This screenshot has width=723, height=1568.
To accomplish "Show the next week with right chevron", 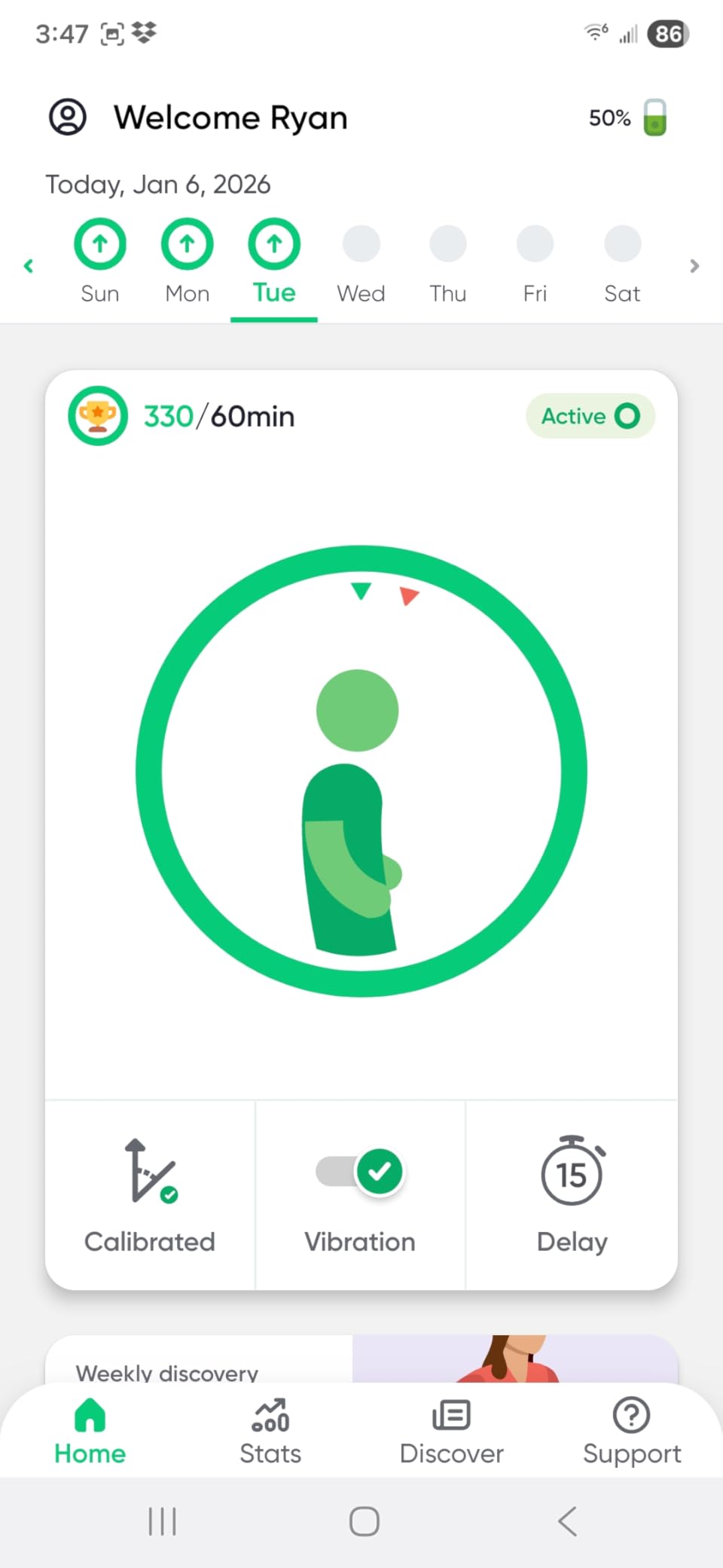I will tap(693, 265).
